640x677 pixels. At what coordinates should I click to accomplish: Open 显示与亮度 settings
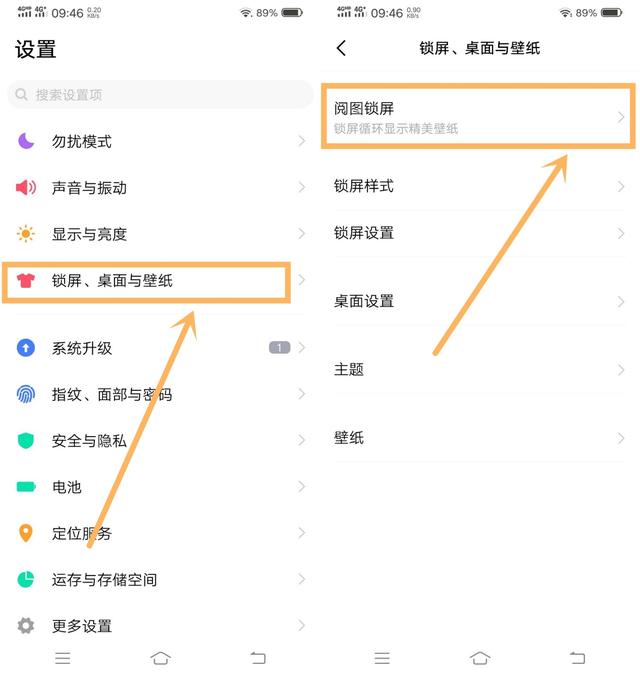[x=160, y=234]
